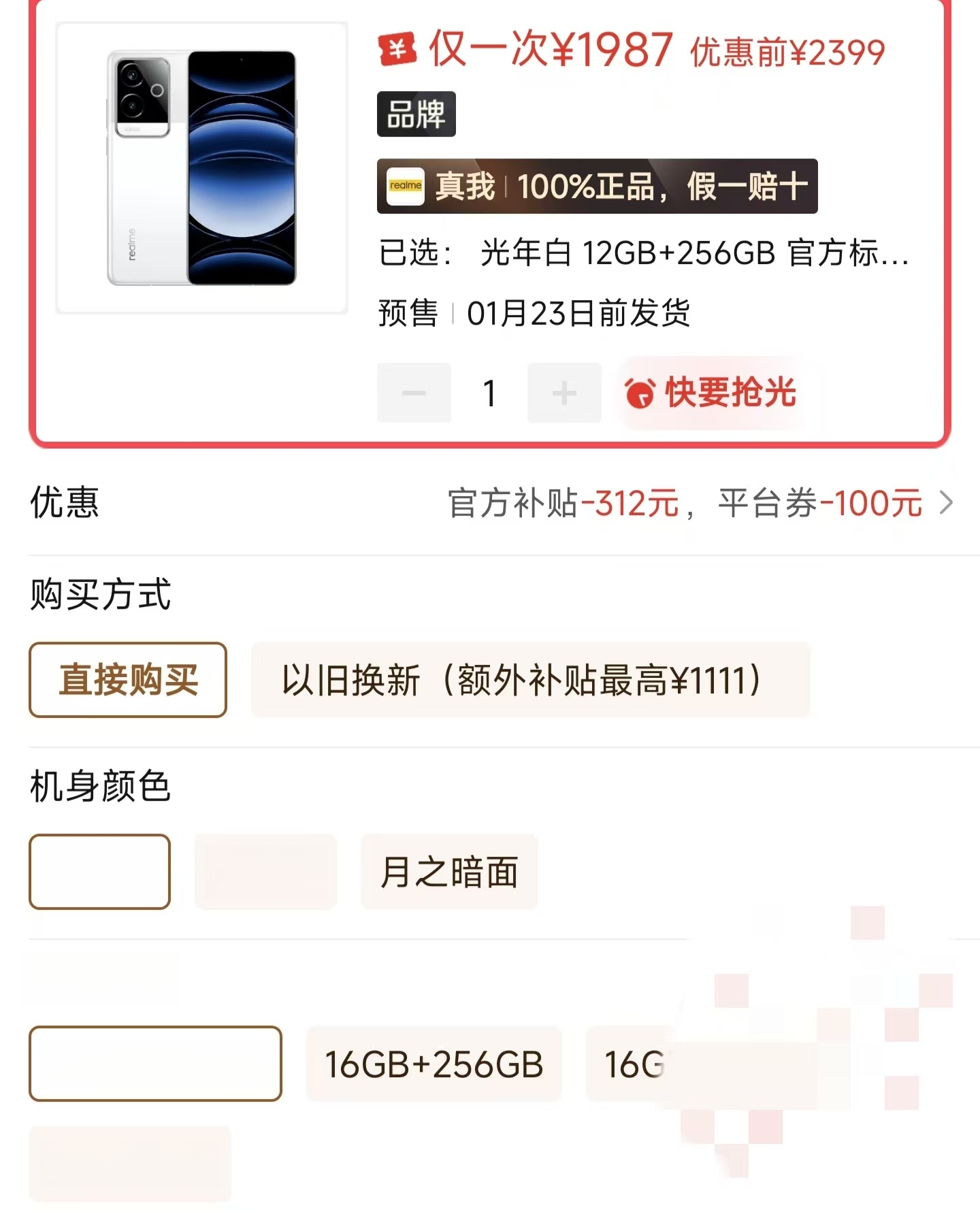Open the realme phone product image
The width and height of the screenshot is (980, 1212).
[x=201, y=167]
